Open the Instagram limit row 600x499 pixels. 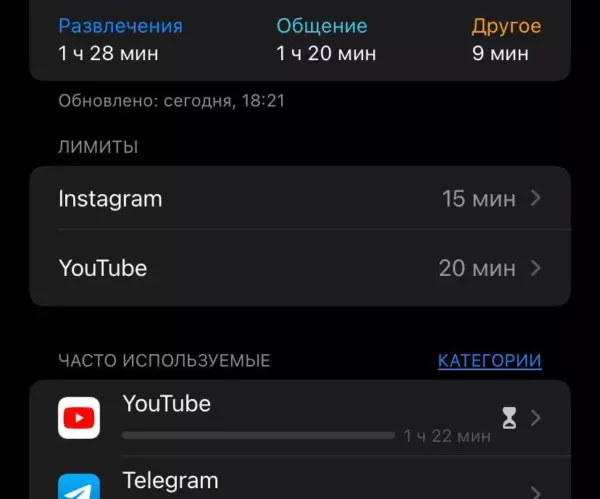[x=300, y=199]
